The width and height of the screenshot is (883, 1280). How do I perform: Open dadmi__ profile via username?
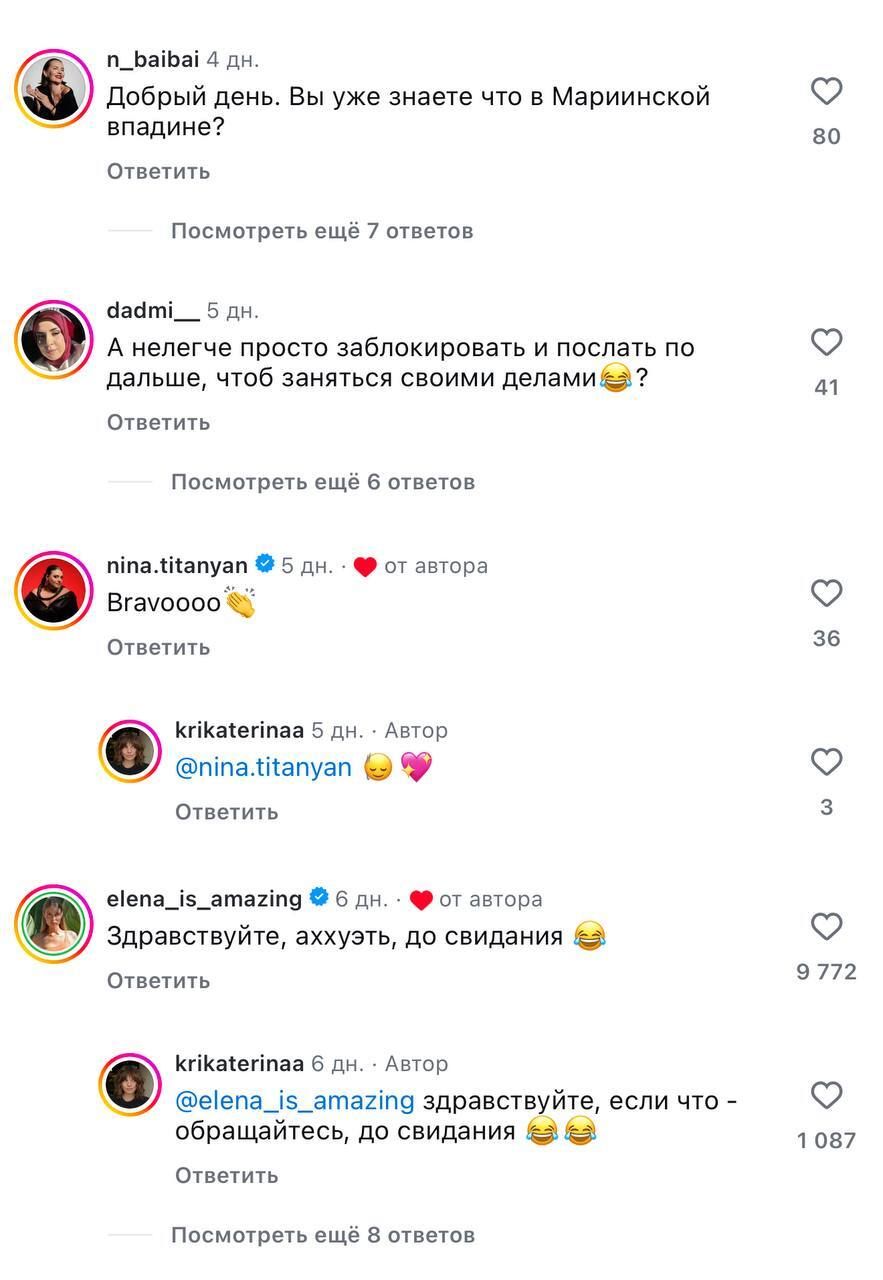click(x=152, y=311)
